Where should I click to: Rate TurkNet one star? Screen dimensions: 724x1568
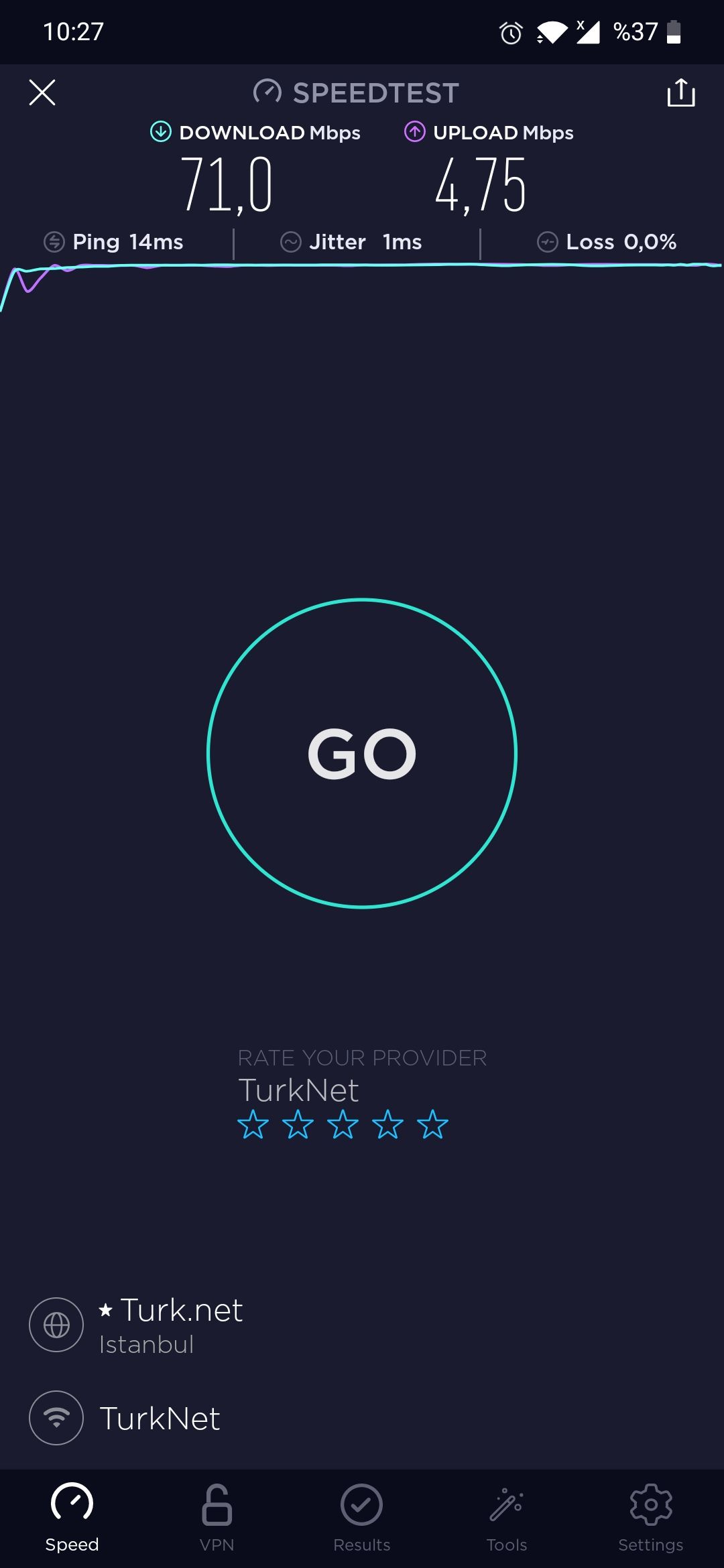click(253, 1125)
